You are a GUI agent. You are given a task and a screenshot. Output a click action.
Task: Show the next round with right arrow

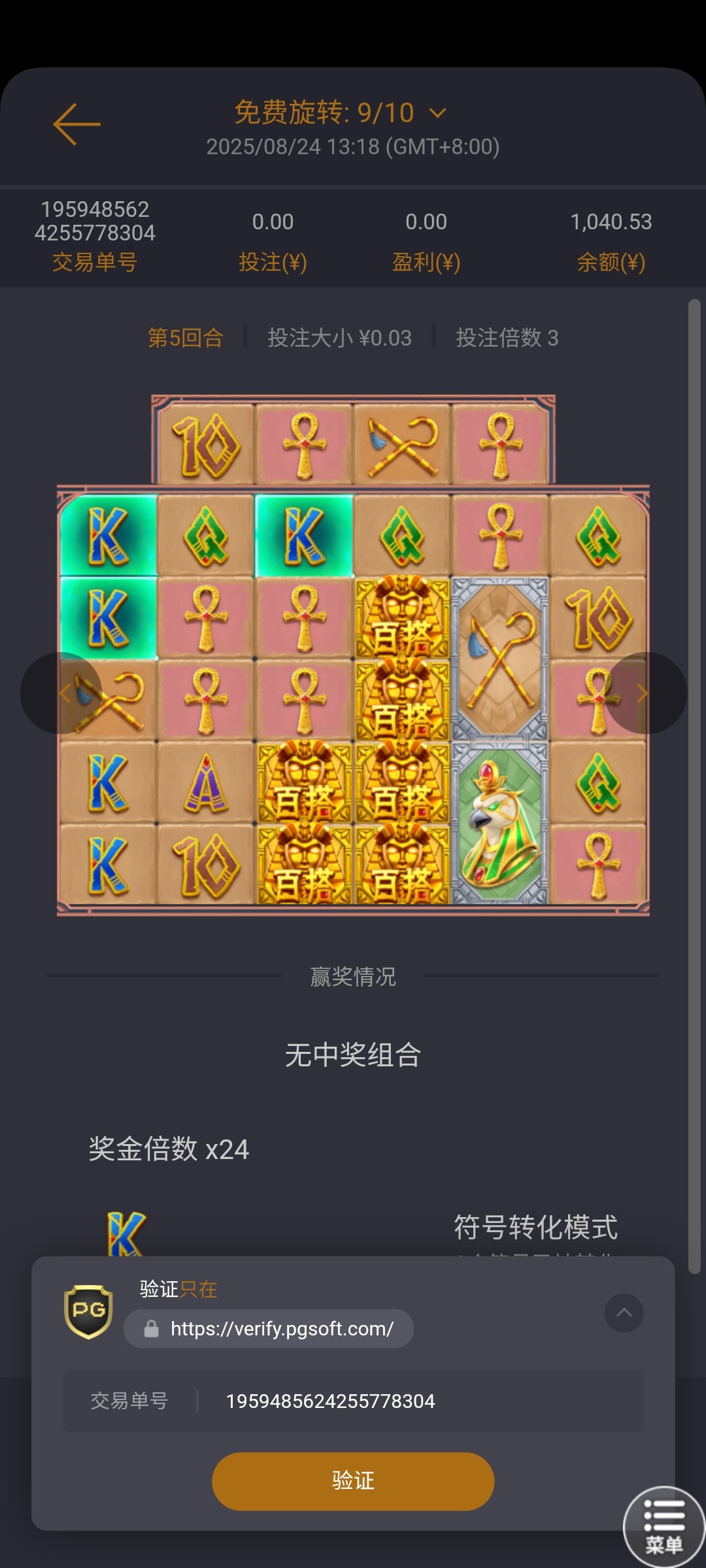click(646, 693)
